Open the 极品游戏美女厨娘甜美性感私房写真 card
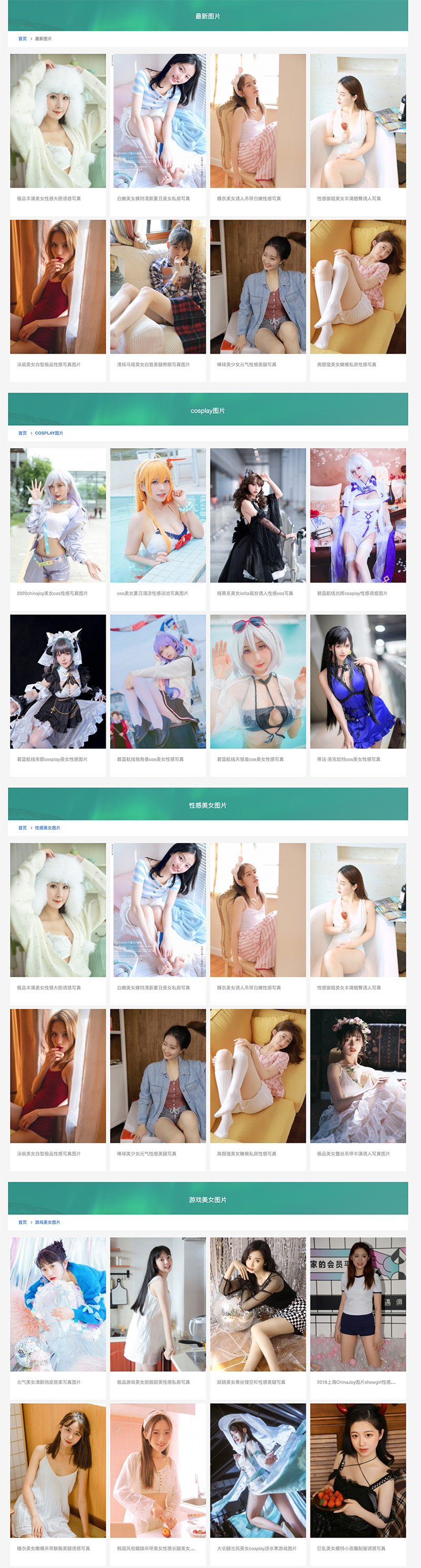The width and height of the screenshot is (421, 1568). point(157,1305)
